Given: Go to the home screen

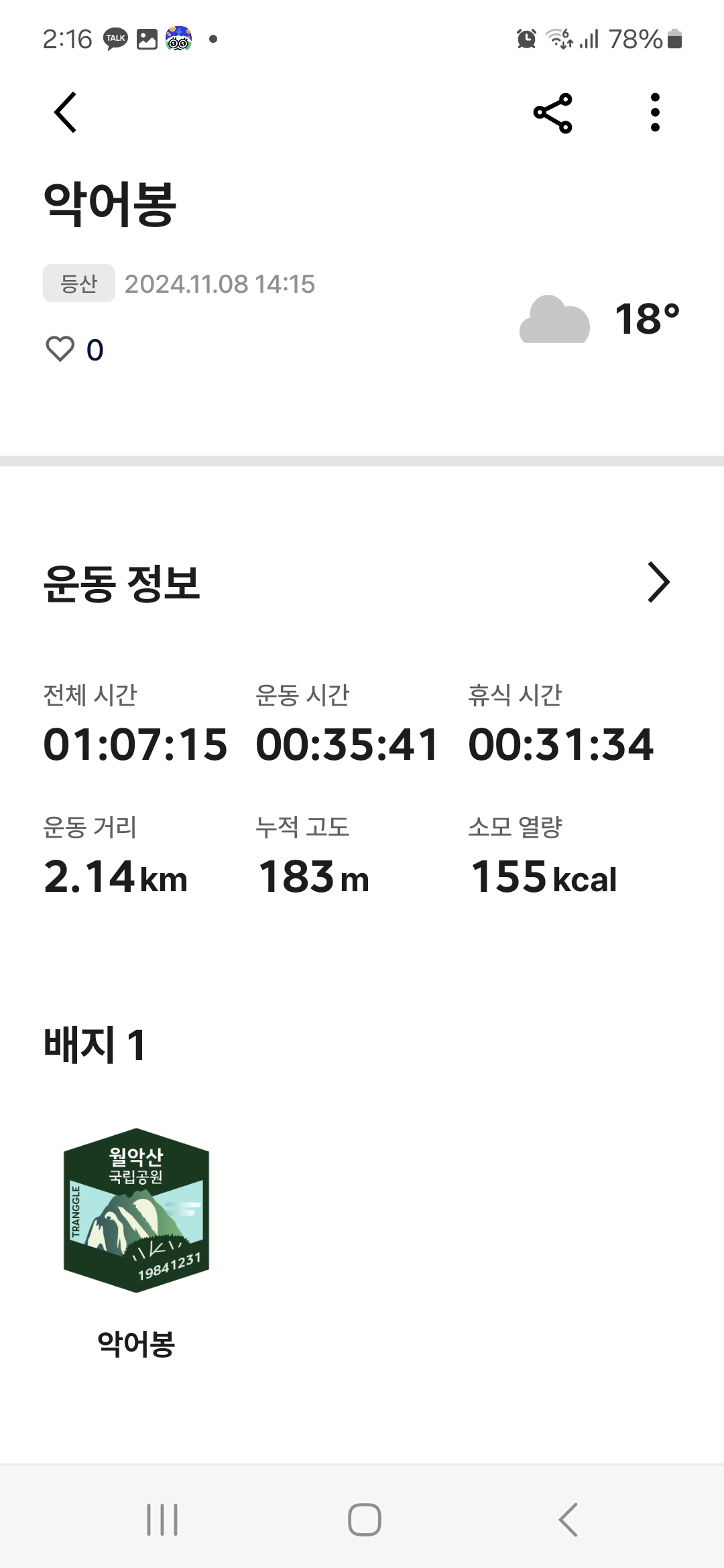Looking at the screenshot, I should click(364, 1519).
